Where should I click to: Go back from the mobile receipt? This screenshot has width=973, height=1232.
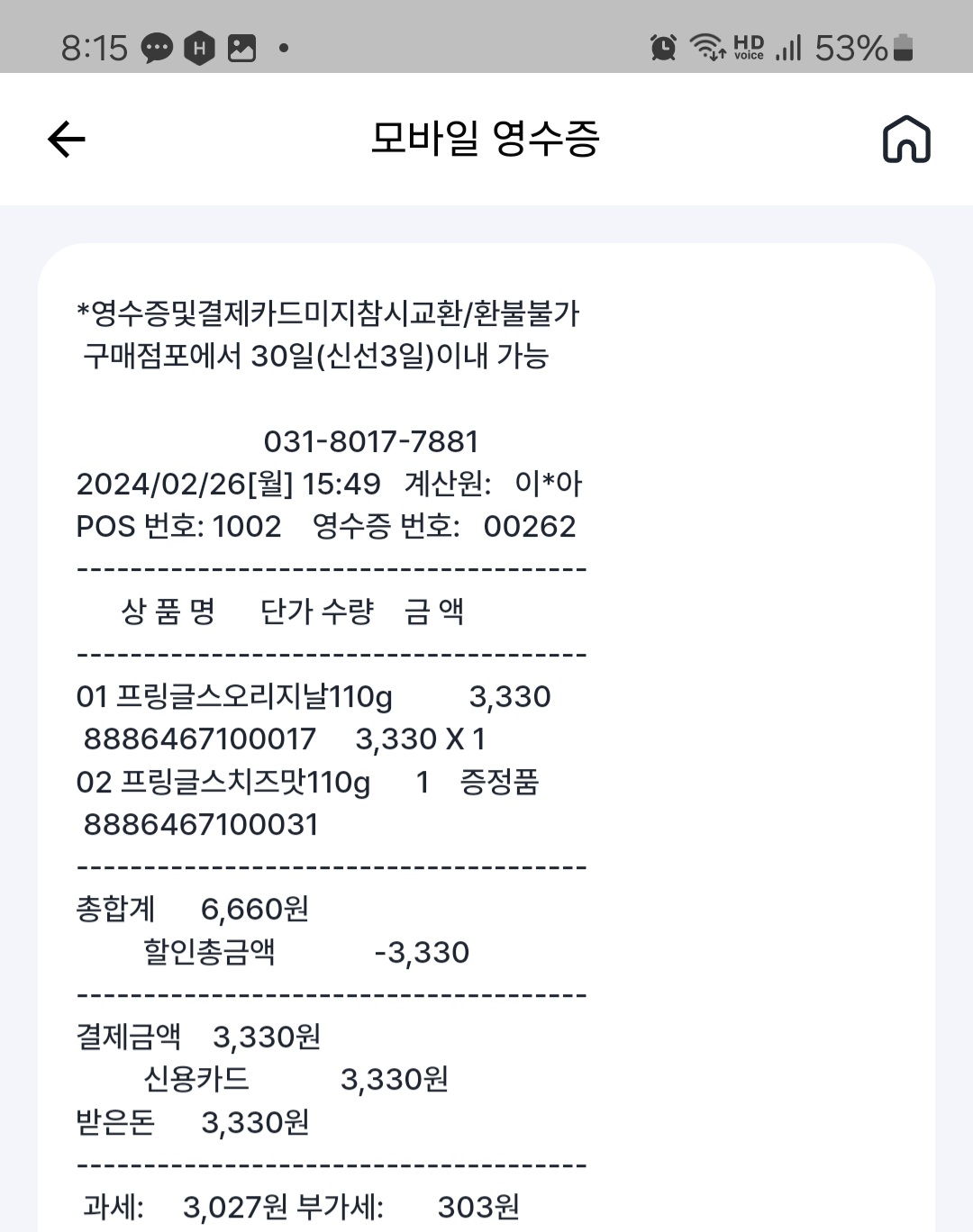66,140
